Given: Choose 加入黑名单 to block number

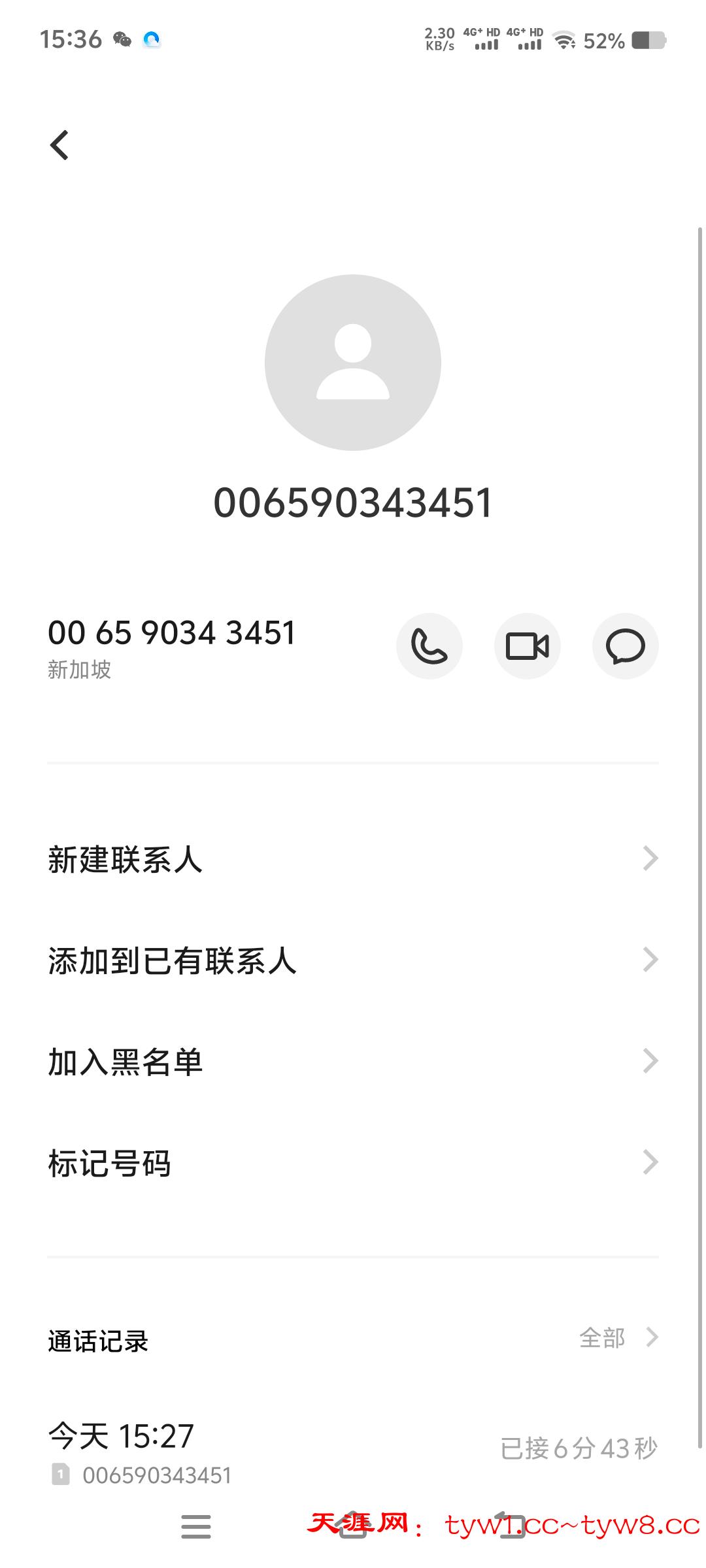Looking at the screenshot, I should tap(353, 1062).
